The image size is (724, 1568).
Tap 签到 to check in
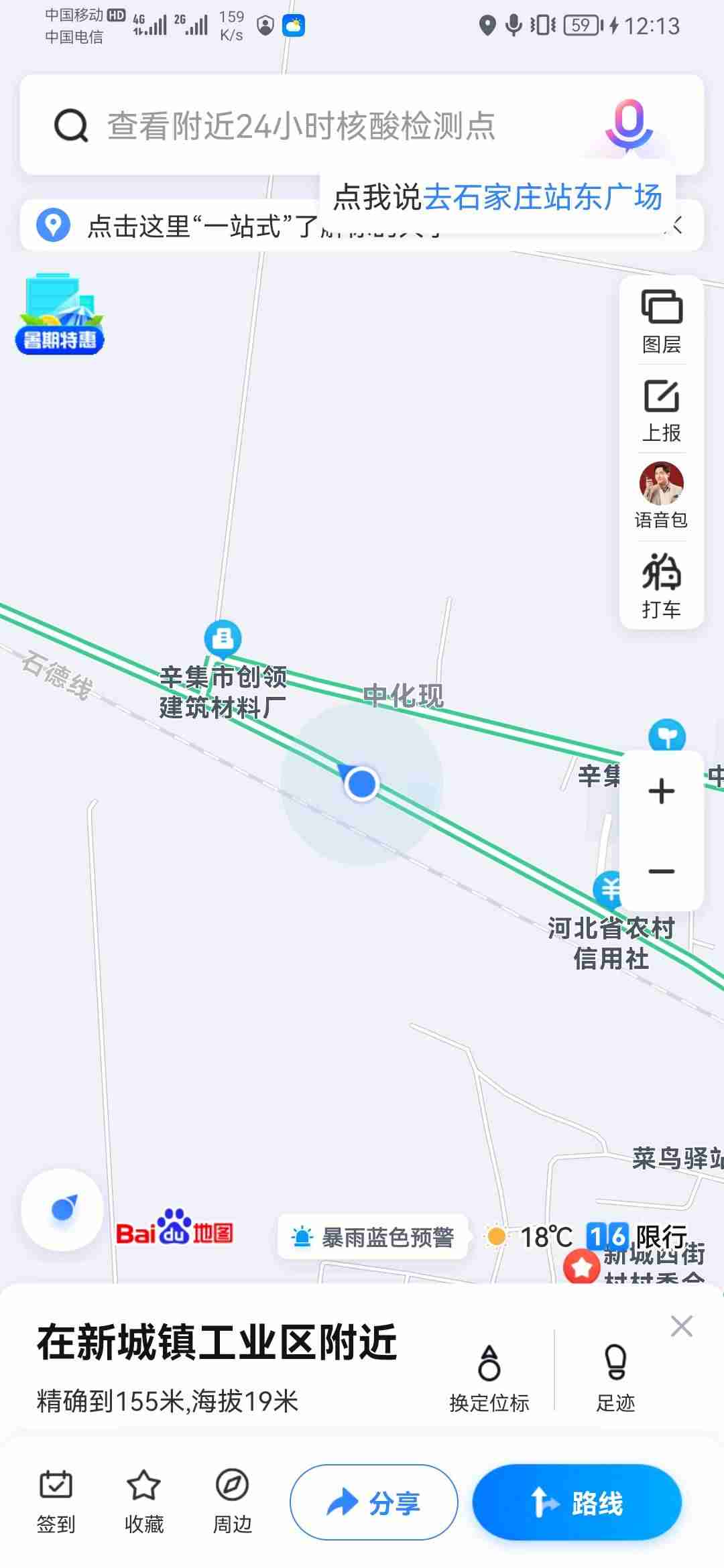point(56,1502)
